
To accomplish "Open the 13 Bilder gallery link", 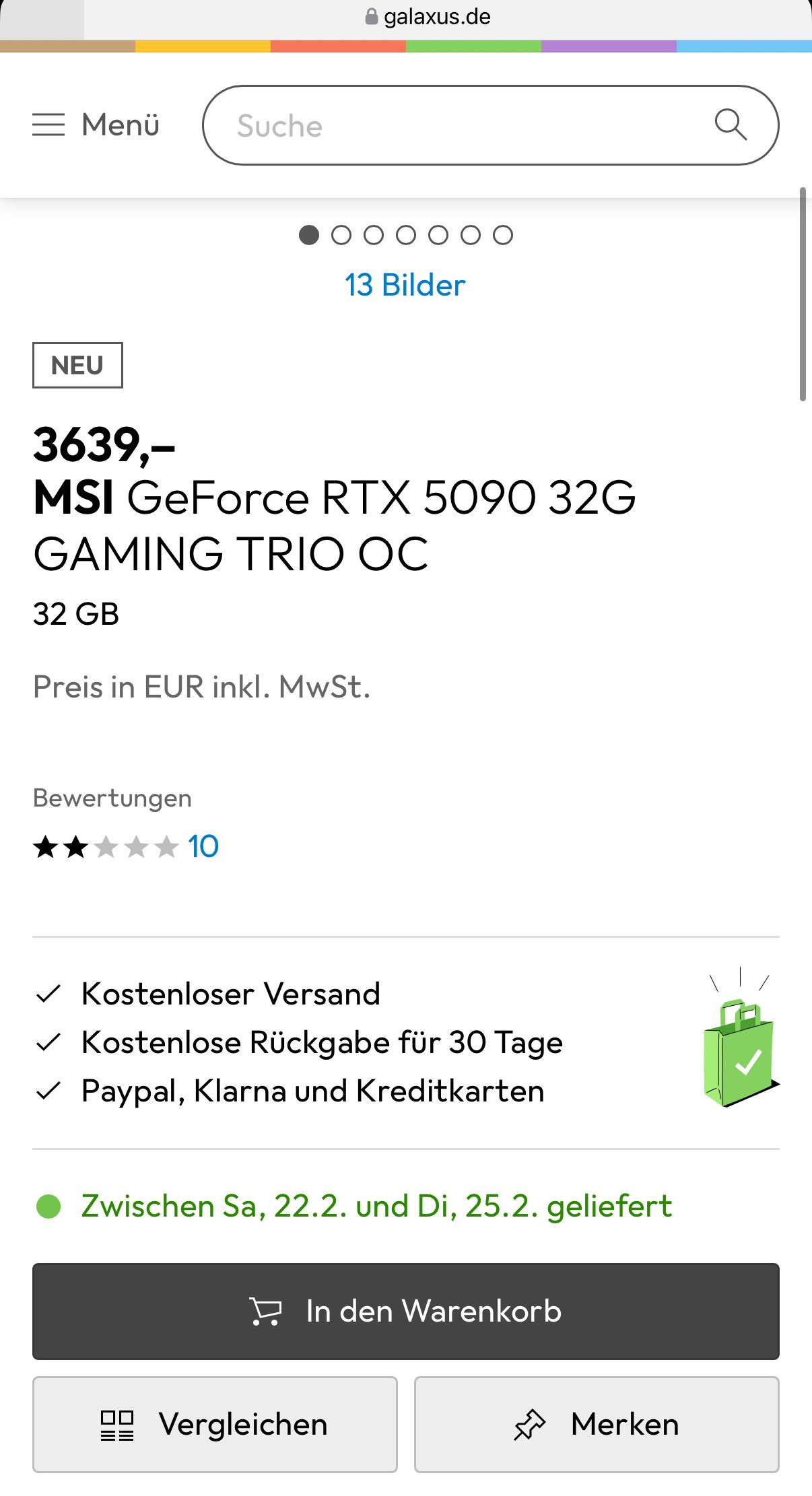I will 405,285.
